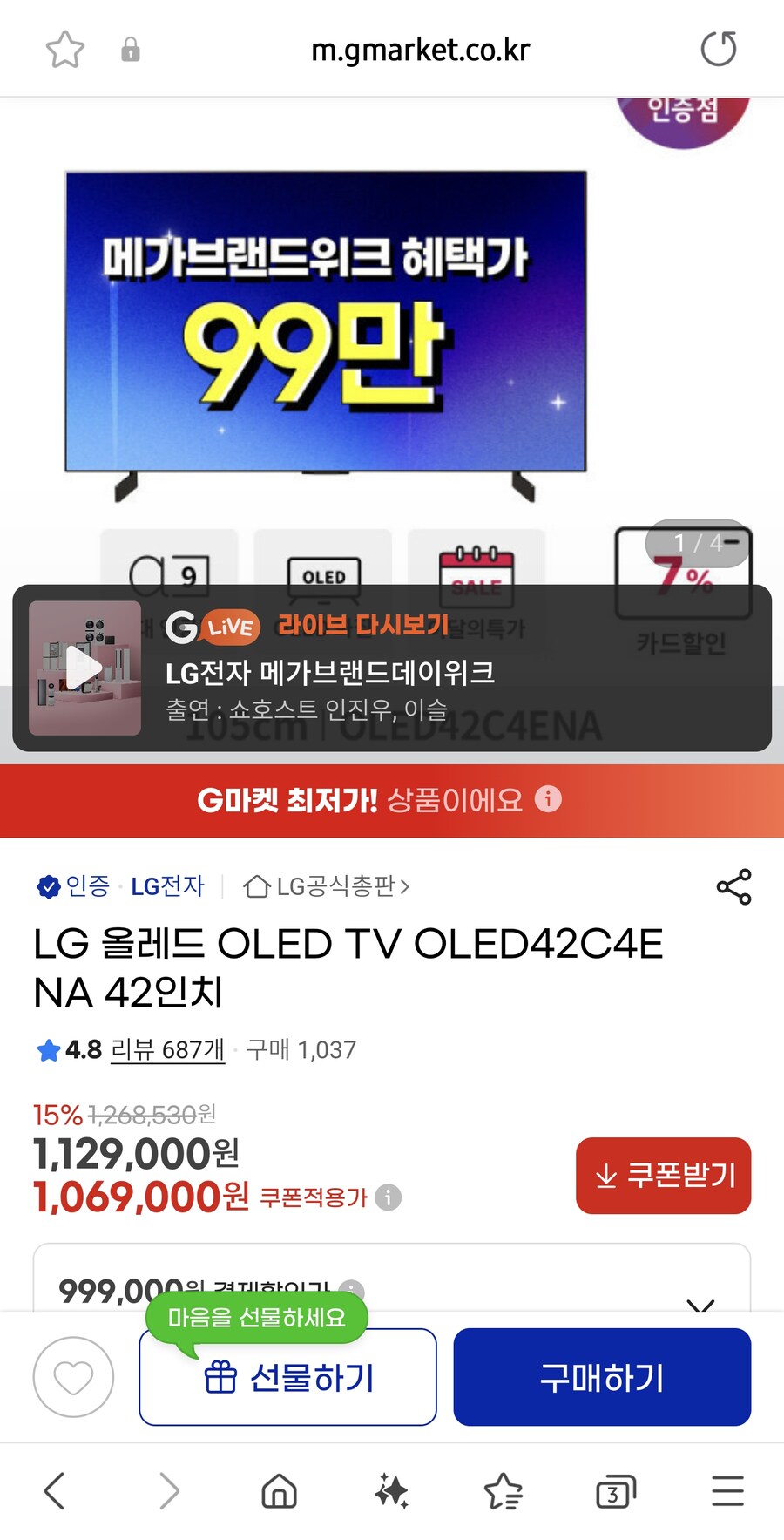Tap 구매하기 to buy now

tap(602, 1377)
